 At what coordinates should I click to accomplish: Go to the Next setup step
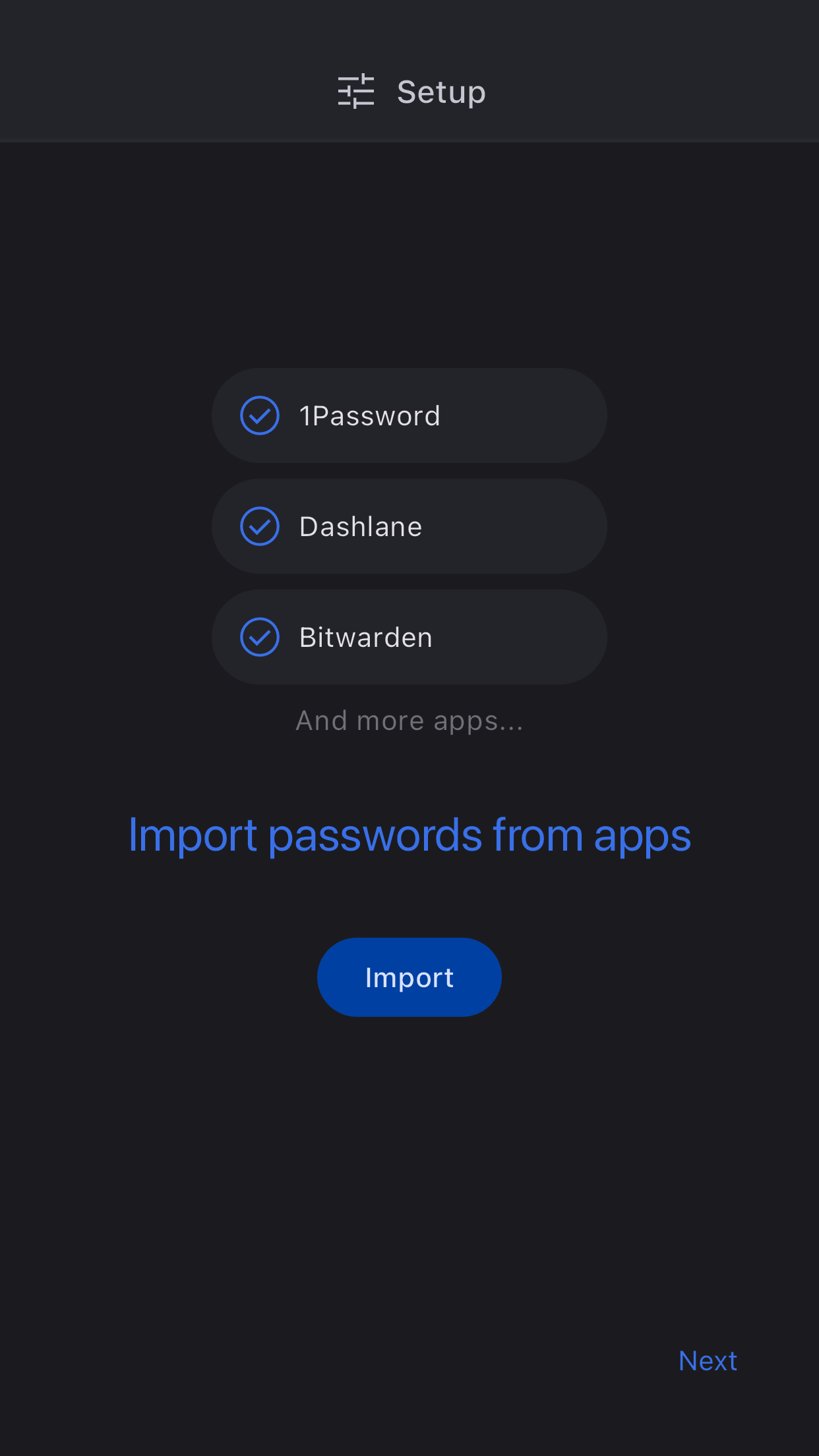[708, 1361]
